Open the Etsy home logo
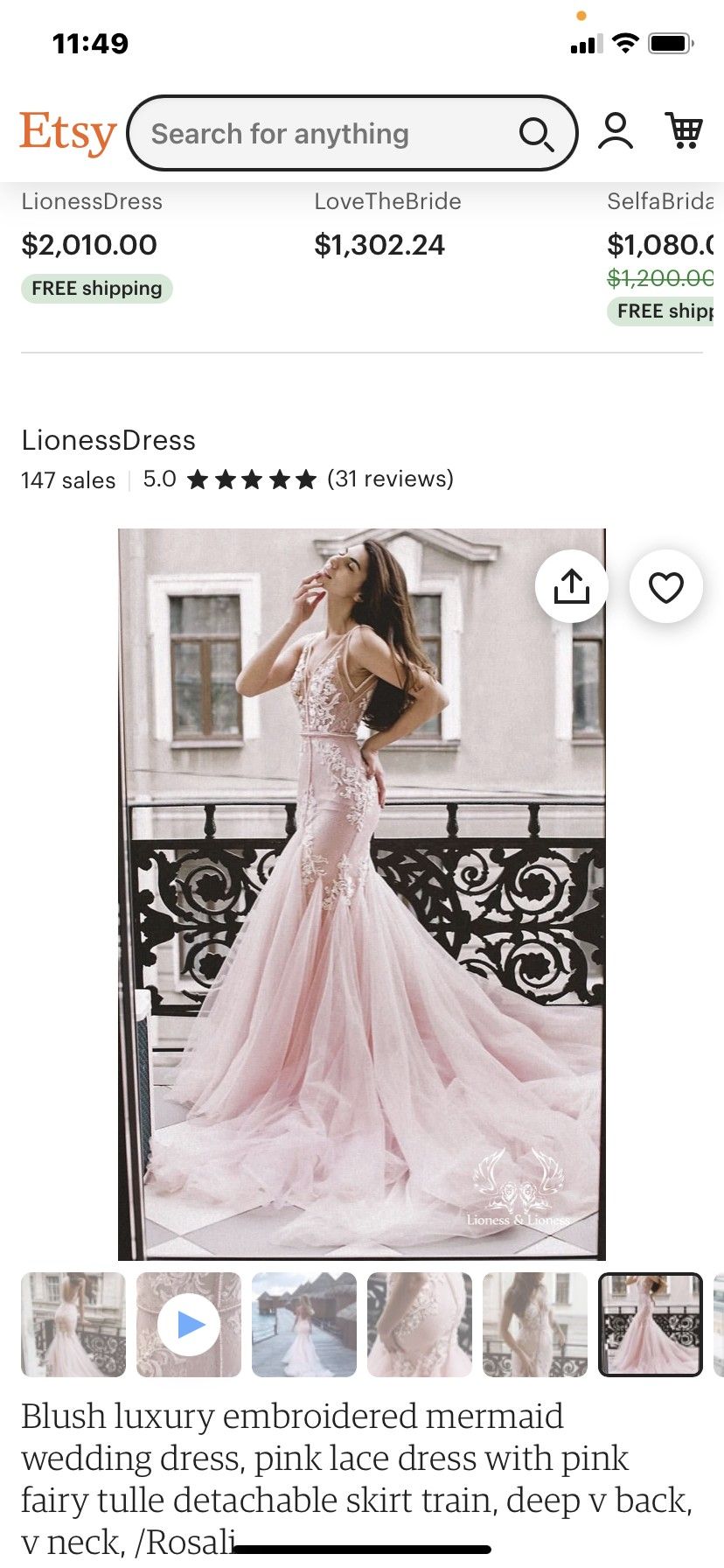The height and width of the screenshot is (1568, 724). 67,133
